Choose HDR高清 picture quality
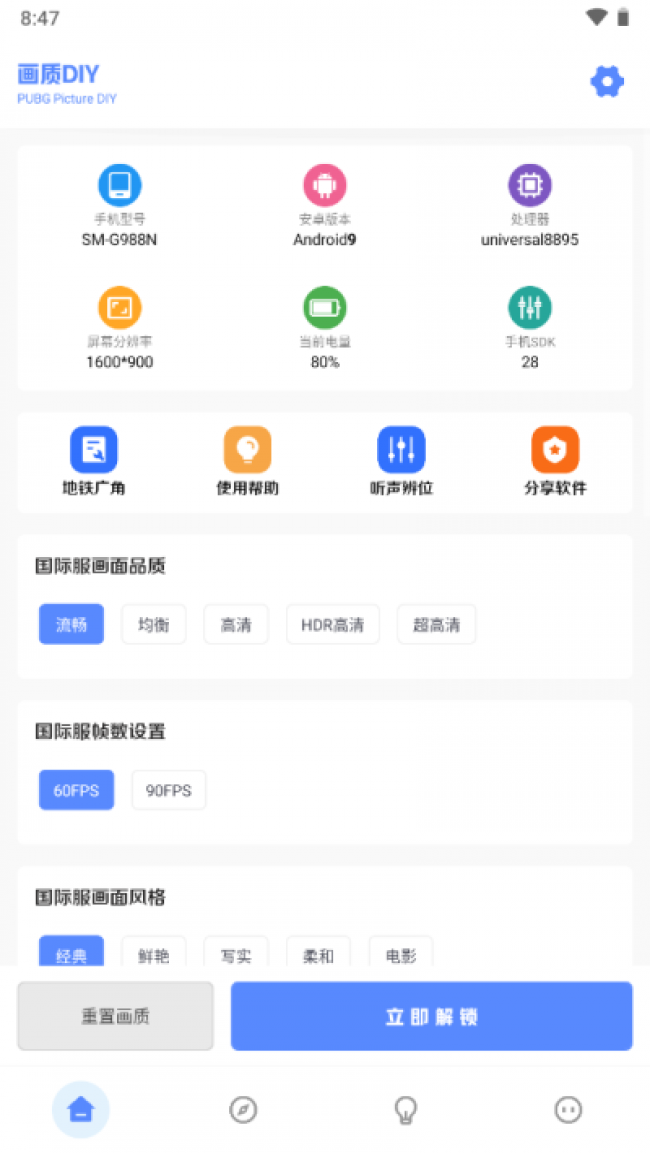The height and width of the screenshot is (1153, 650). pos(332,624)
